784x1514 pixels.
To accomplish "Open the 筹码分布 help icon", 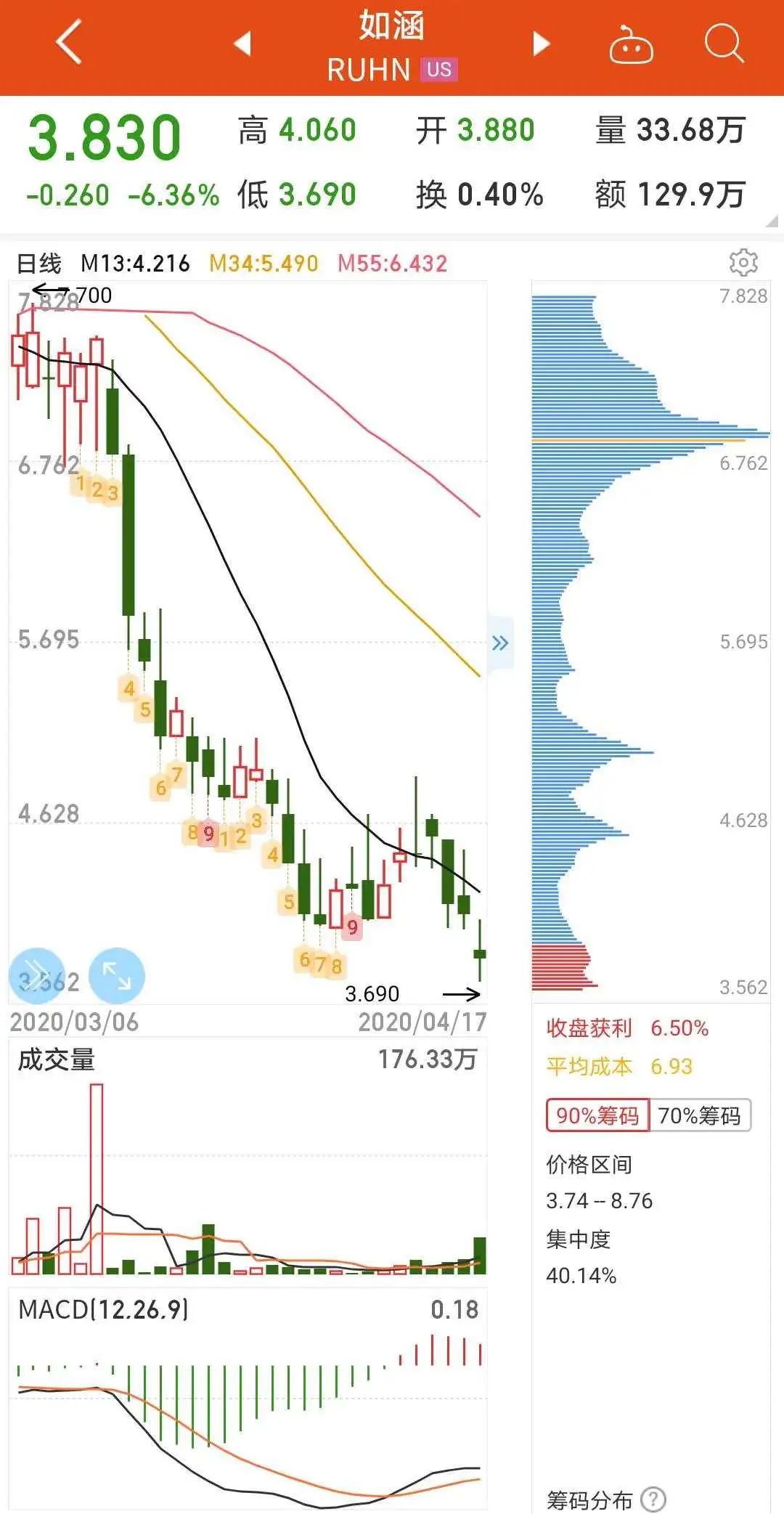I will point(654,1498).
